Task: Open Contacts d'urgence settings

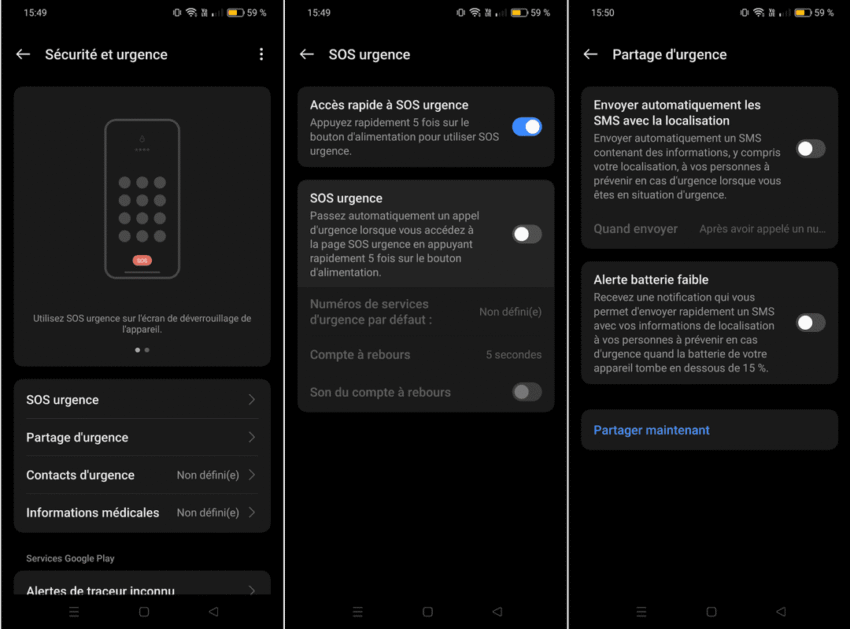Action: point(142,475)
